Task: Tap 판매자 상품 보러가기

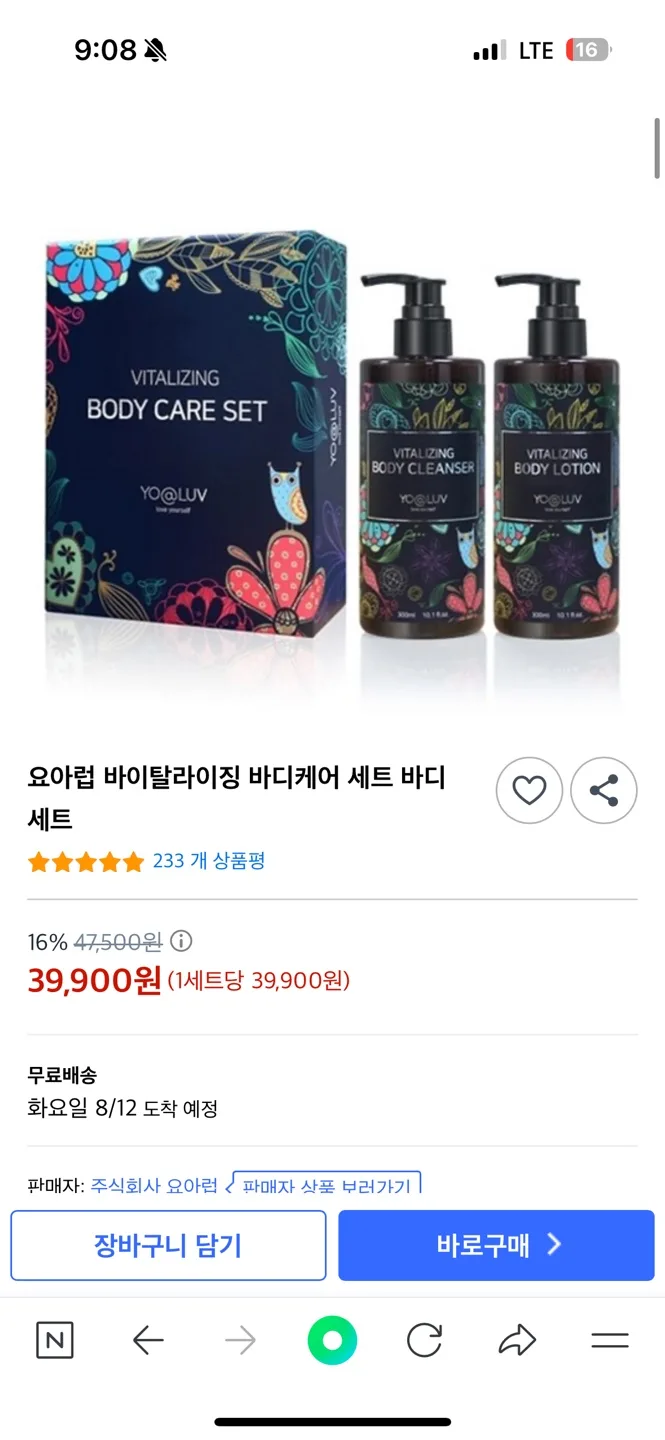Action: (x=327, y=1185)
